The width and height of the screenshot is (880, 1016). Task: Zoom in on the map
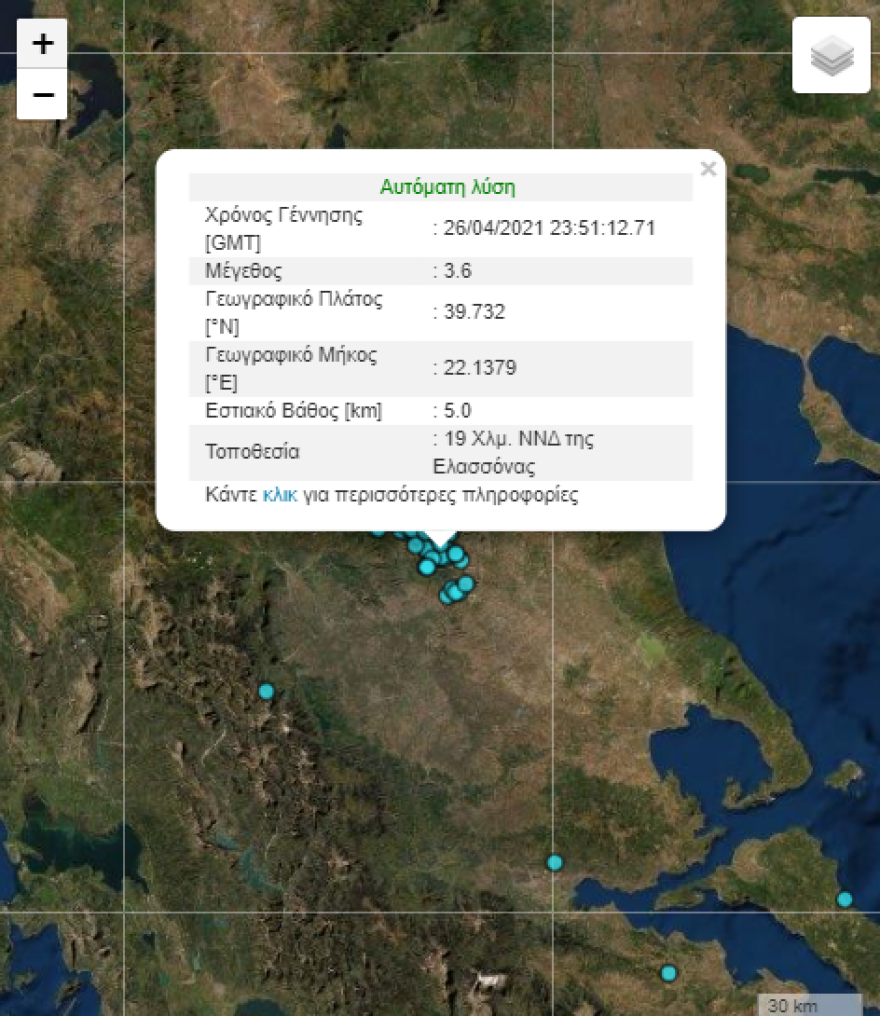[43, 44]
